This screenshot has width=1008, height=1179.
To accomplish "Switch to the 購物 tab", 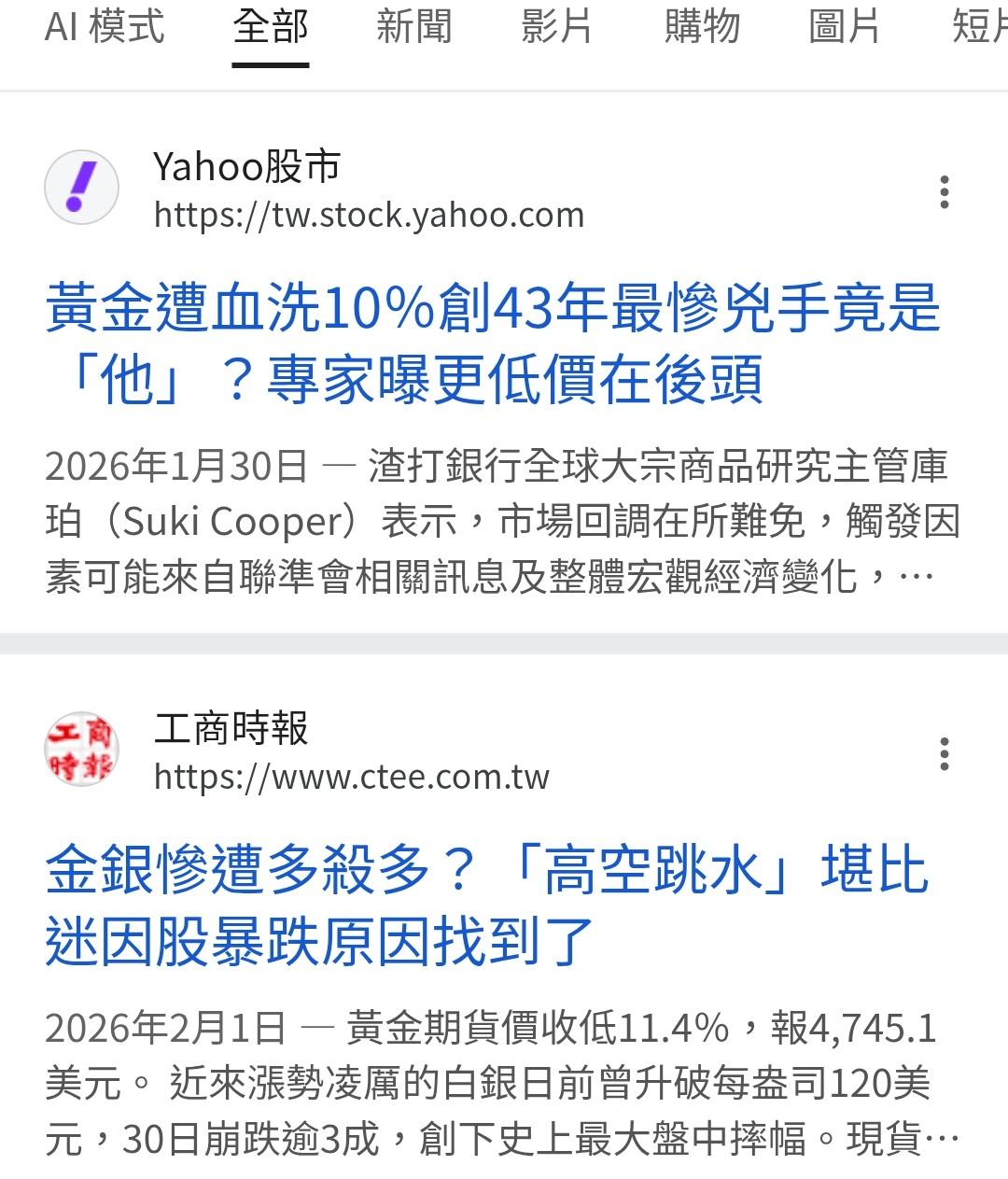I will [x=702, y=26].
